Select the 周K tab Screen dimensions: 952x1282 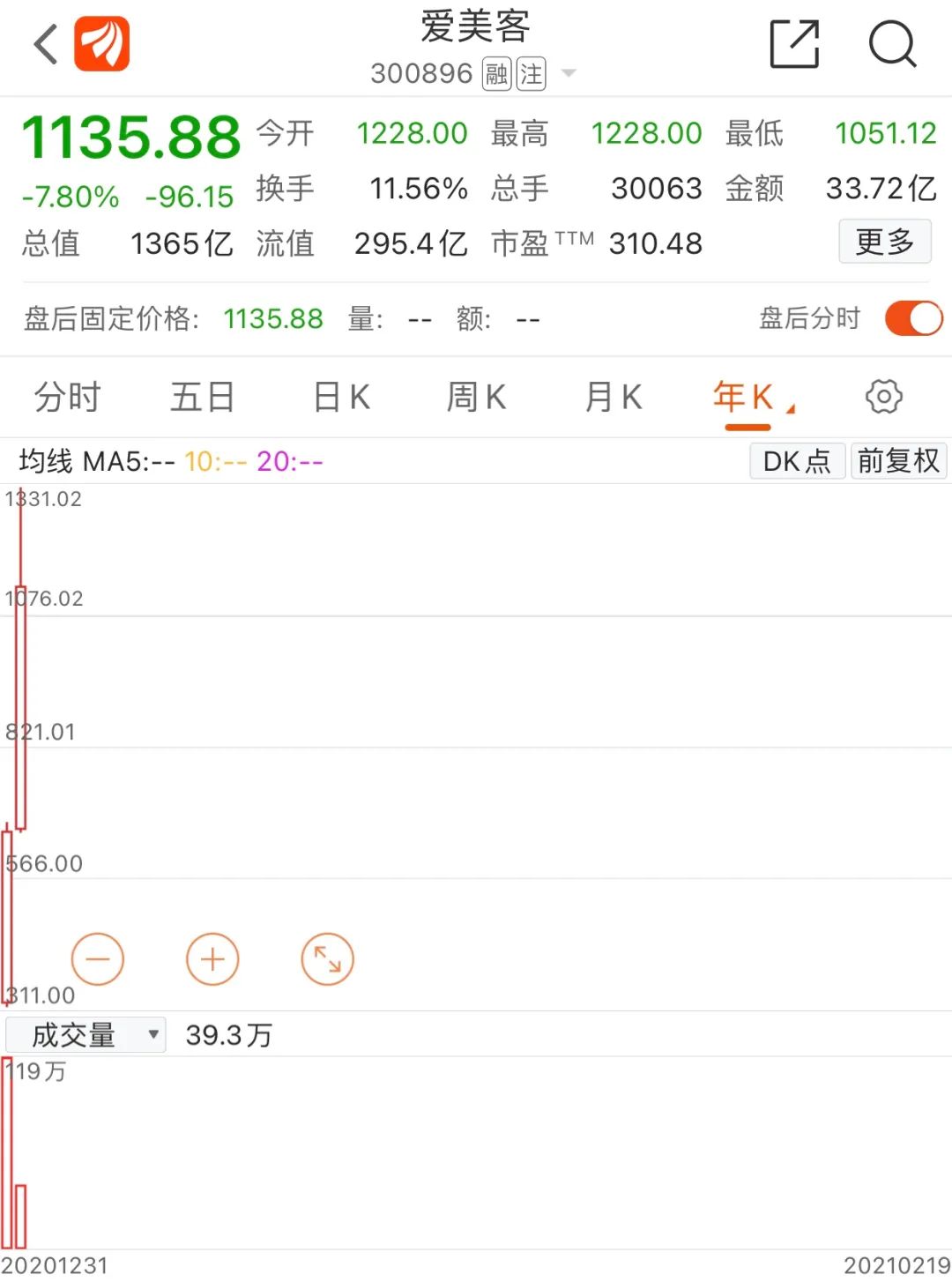coord(476,397)
